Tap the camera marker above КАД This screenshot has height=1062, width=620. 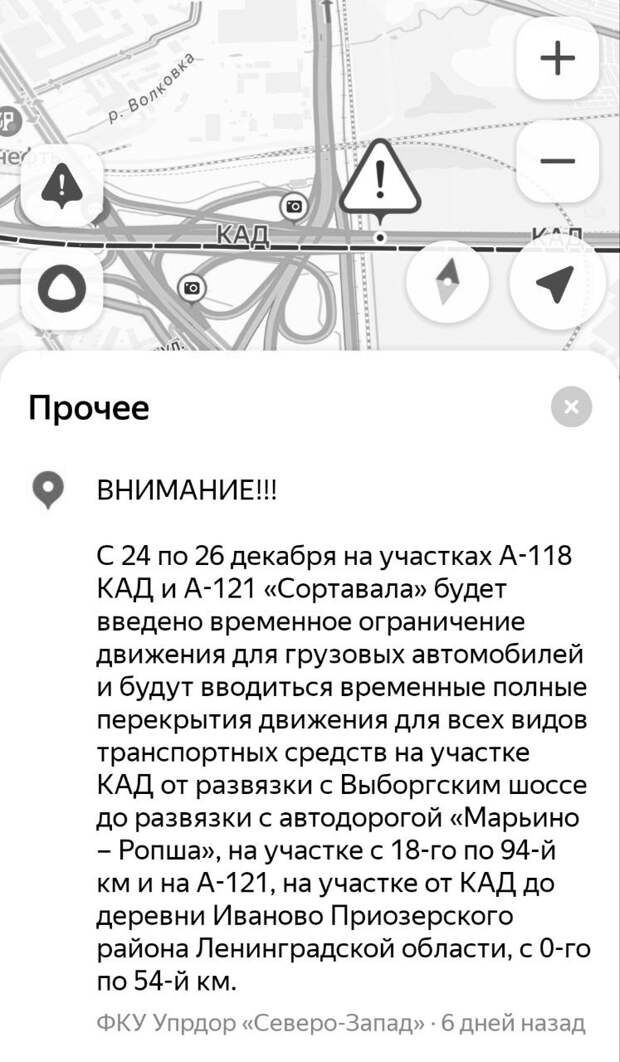pos(293,205)
